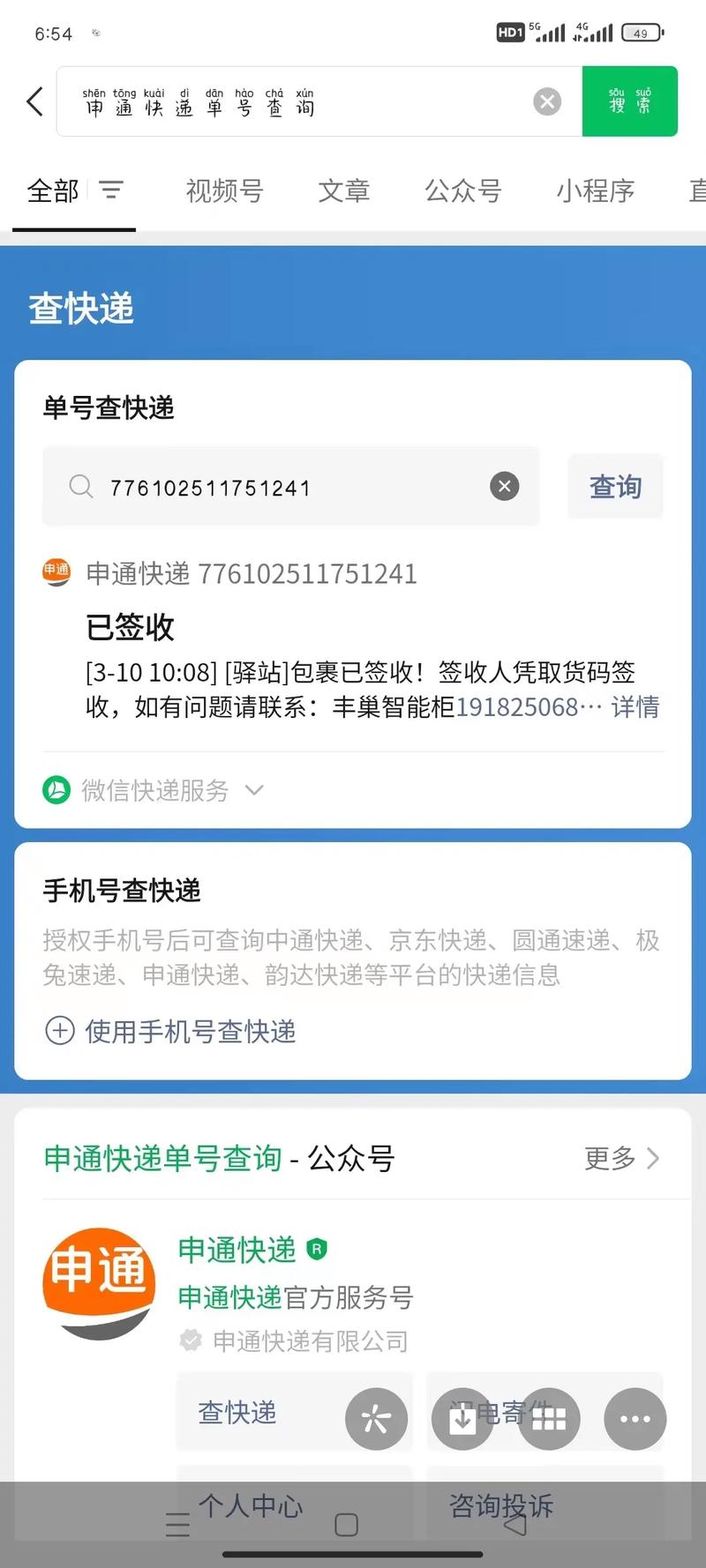This screenshot has height=1568, width=706.
Task: Tap the official account trademark badge beside 申通快递
Action: [x=316, y=1250]
